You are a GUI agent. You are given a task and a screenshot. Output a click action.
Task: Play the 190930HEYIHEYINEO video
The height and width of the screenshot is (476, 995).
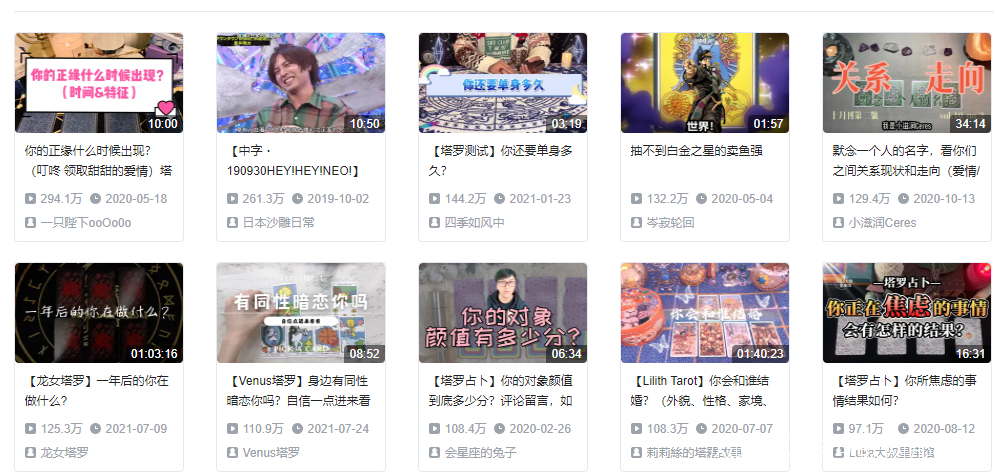click(x=301, y=83)
